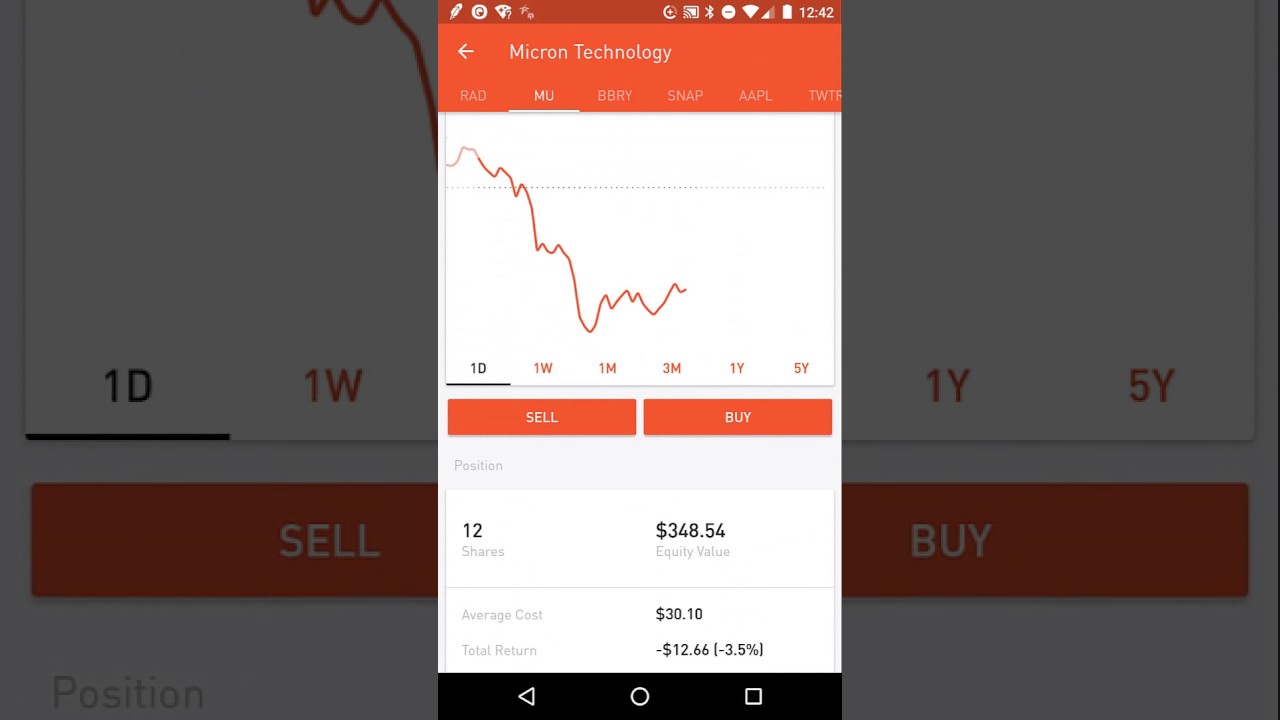Tap the system home button
The image size is (1280, 720).
(640, 696)
